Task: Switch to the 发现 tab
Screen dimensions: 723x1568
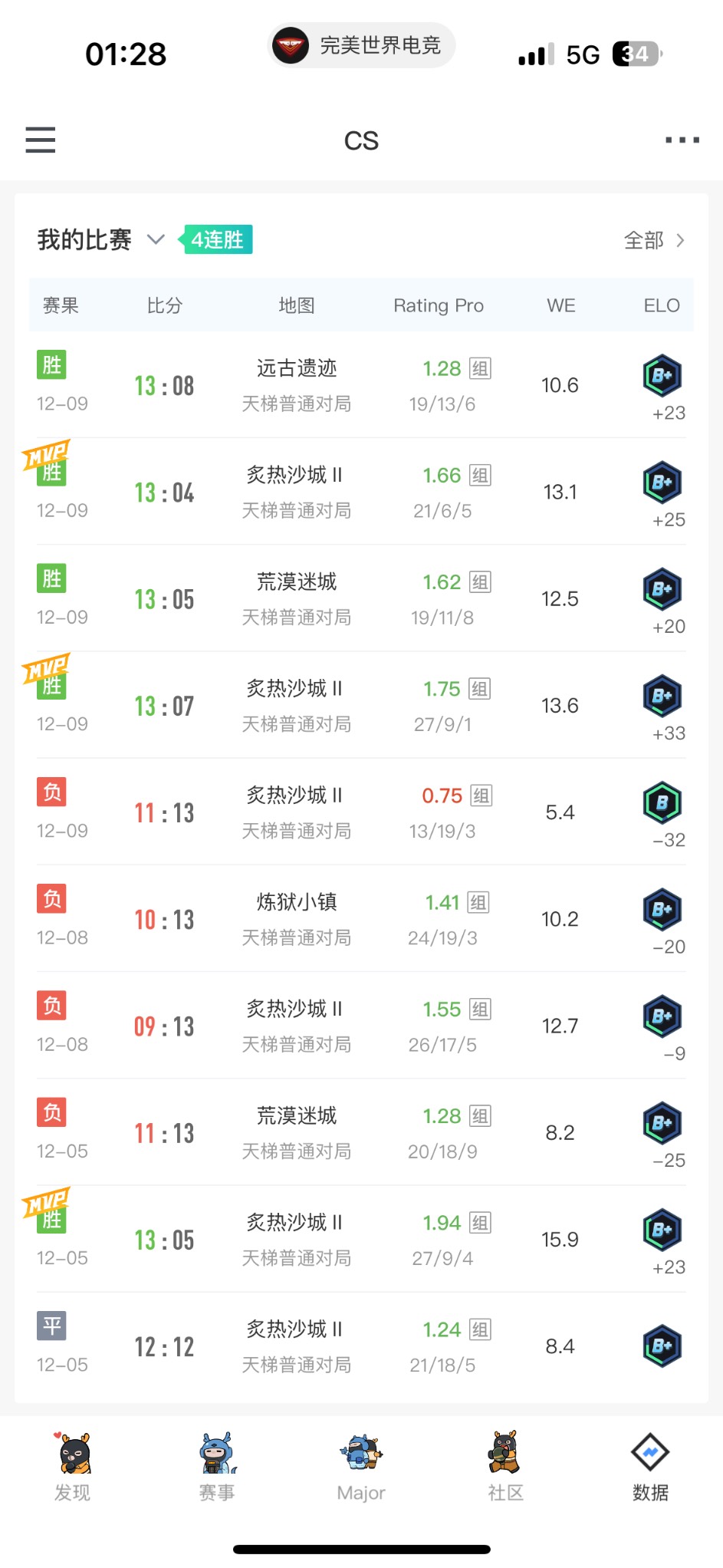Action: 73,1467
